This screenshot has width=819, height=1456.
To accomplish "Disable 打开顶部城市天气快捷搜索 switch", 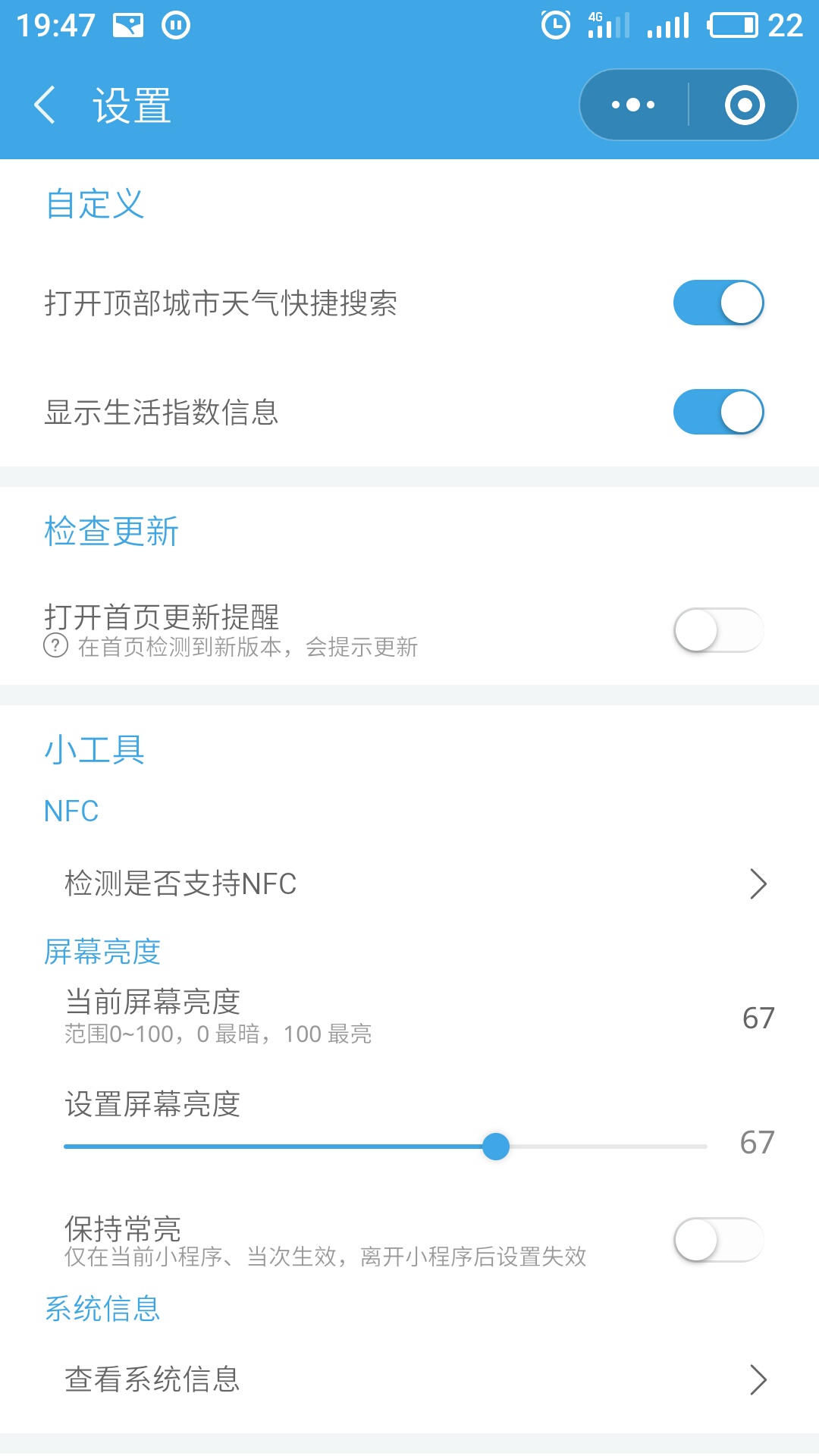I will (x=719, y=303).
